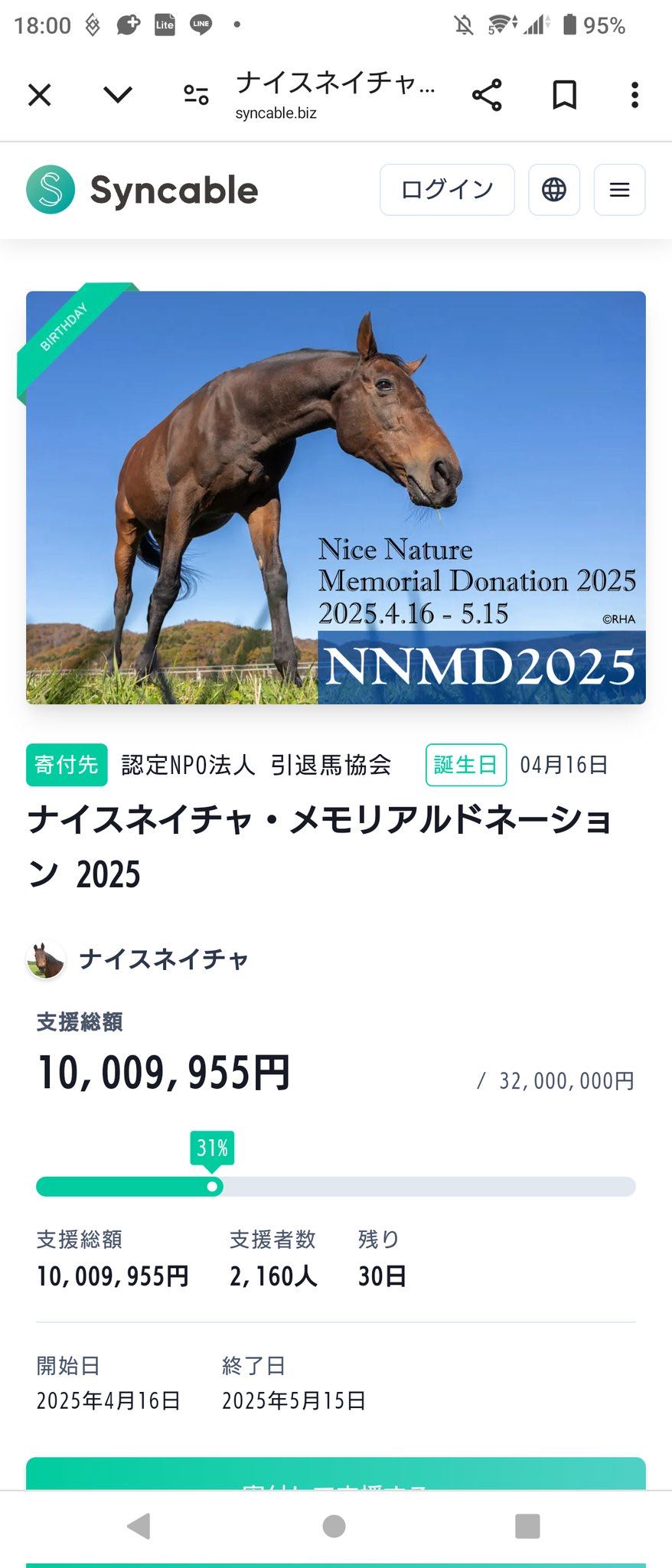Image resolution: width=672 pixels, height=1568 pixels.
Task: Open site settings next to syncable.biz
Action: [x=196, y=95]
